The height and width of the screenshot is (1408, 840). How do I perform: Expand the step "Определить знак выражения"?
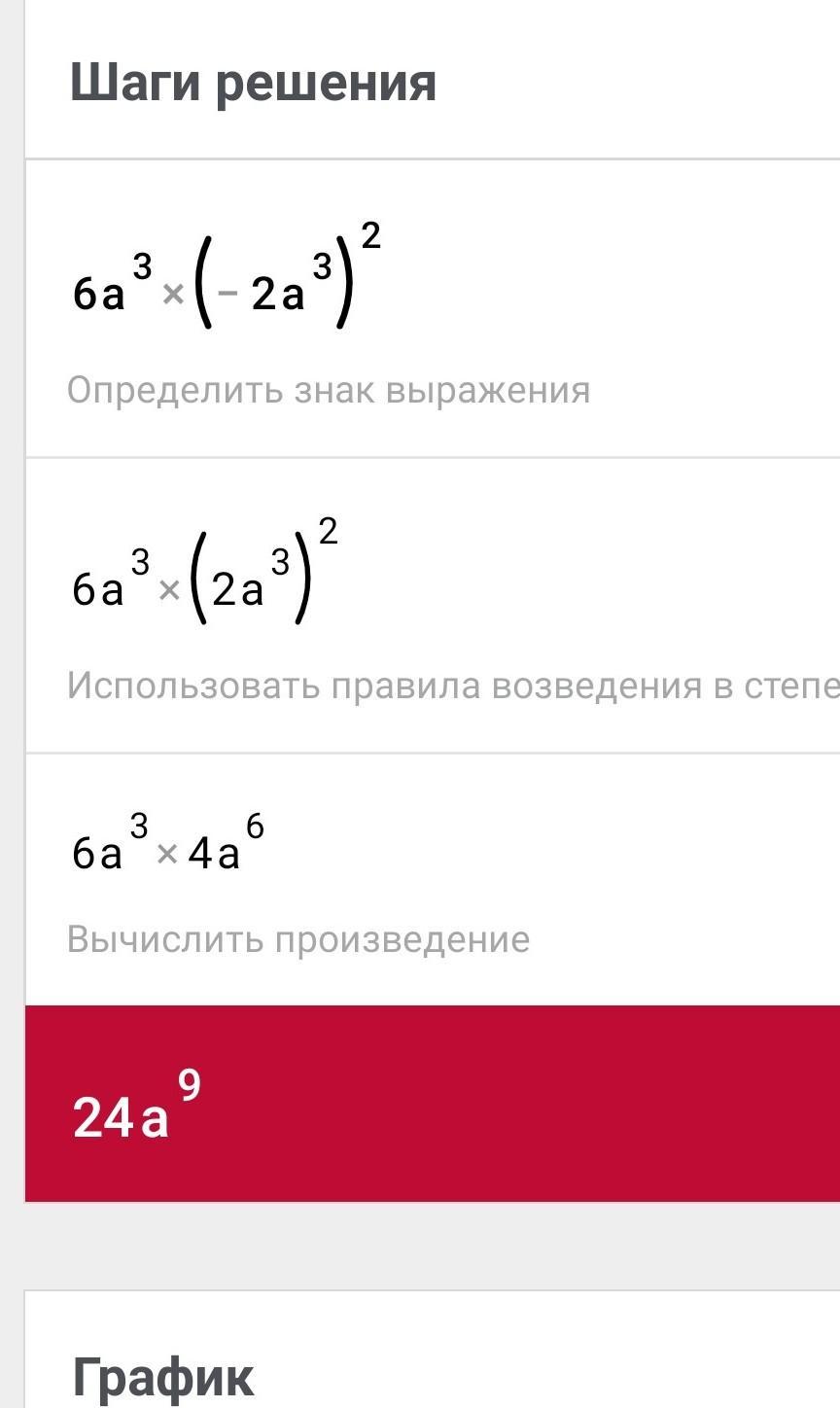[x=329, y=391]
